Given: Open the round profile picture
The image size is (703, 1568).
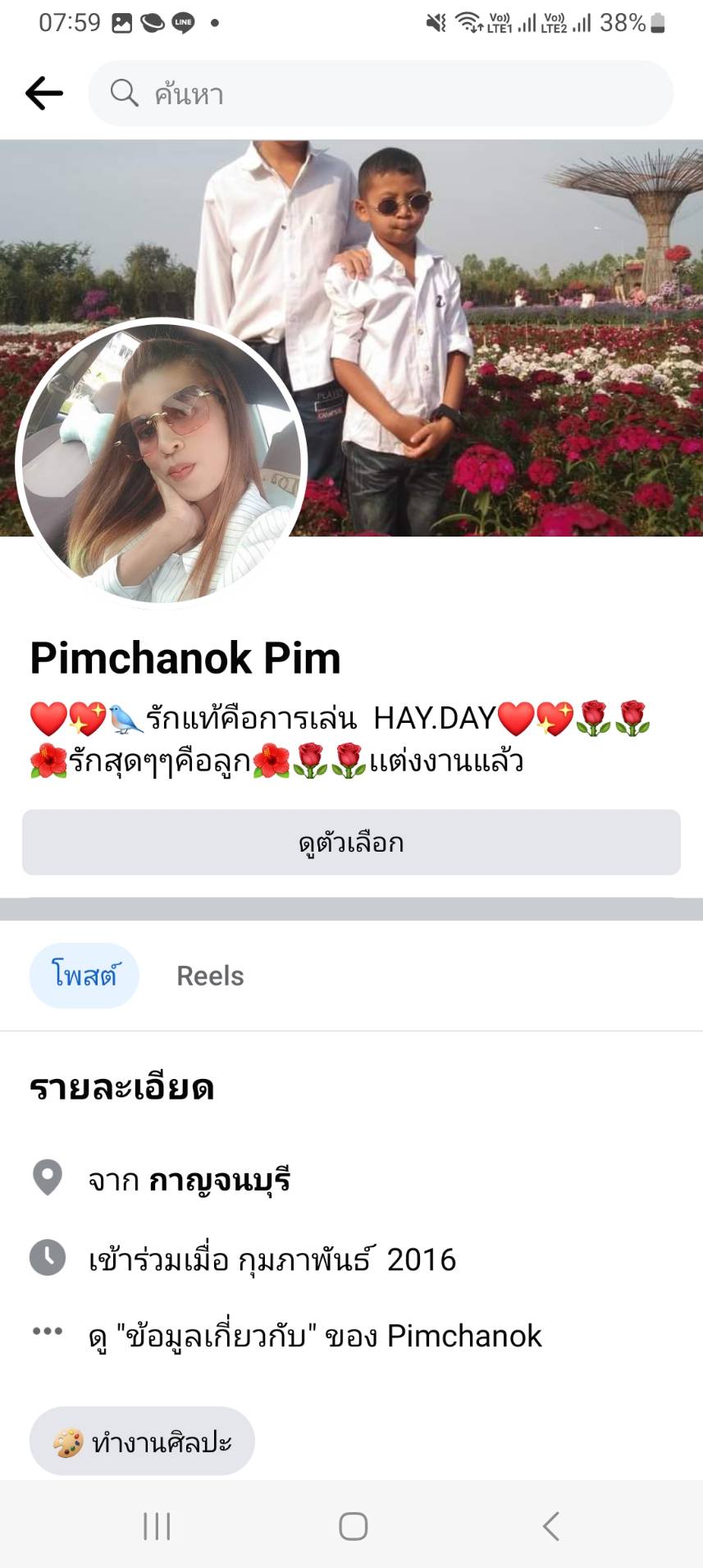Looking at the screenshot, I should (162, 462).
